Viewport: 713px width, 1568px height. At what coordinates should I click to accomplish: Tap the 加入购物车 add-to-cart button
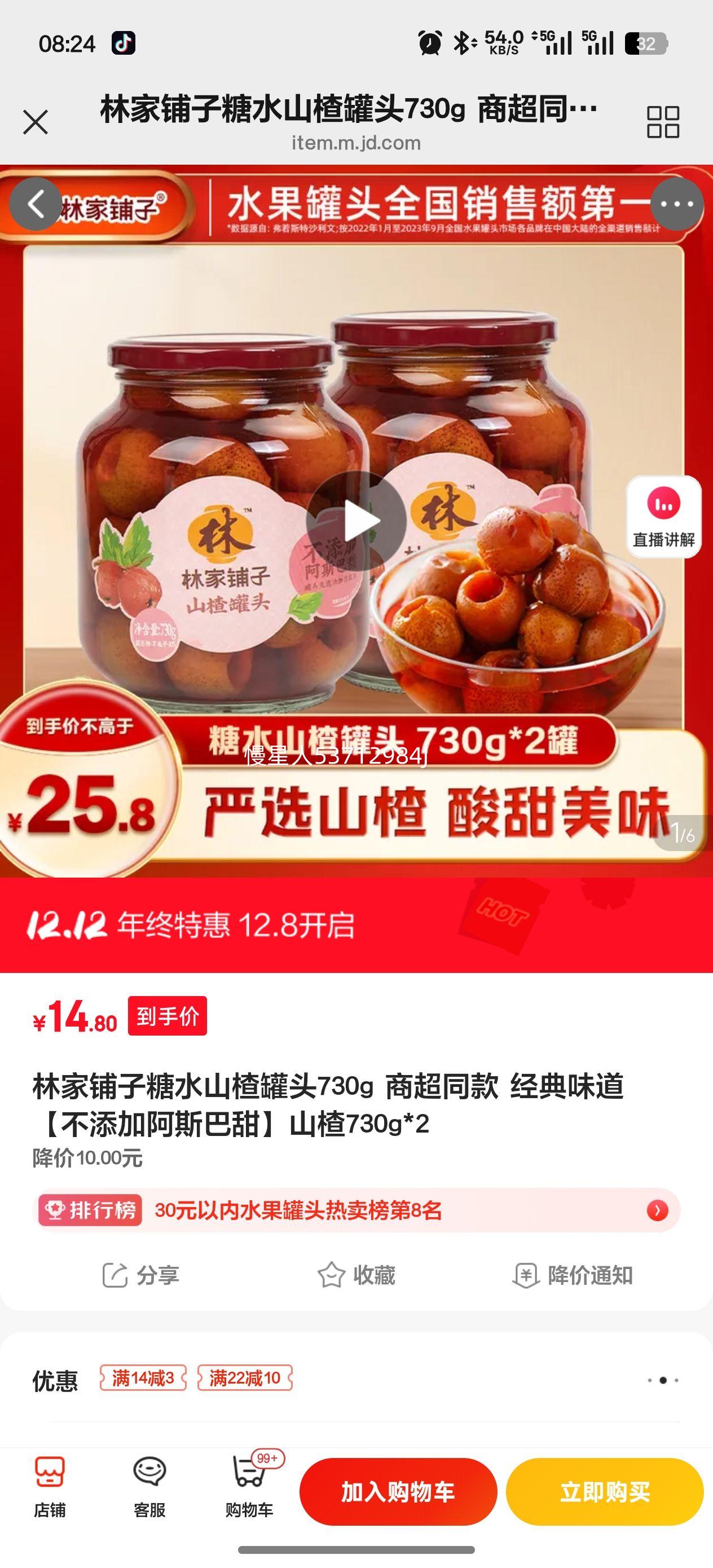(397, 1492)
